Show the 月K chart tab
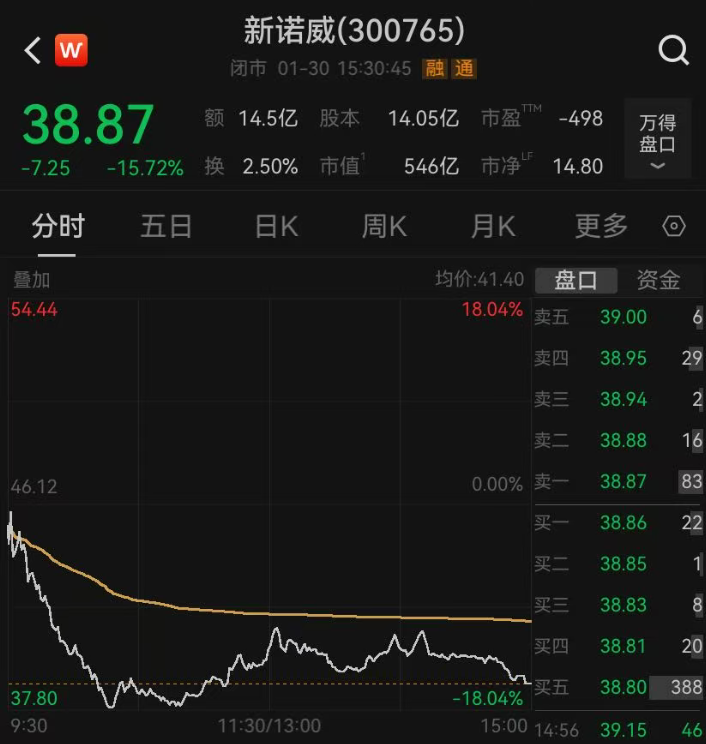This screenshot has width=706, height=744. pos(492,226)
